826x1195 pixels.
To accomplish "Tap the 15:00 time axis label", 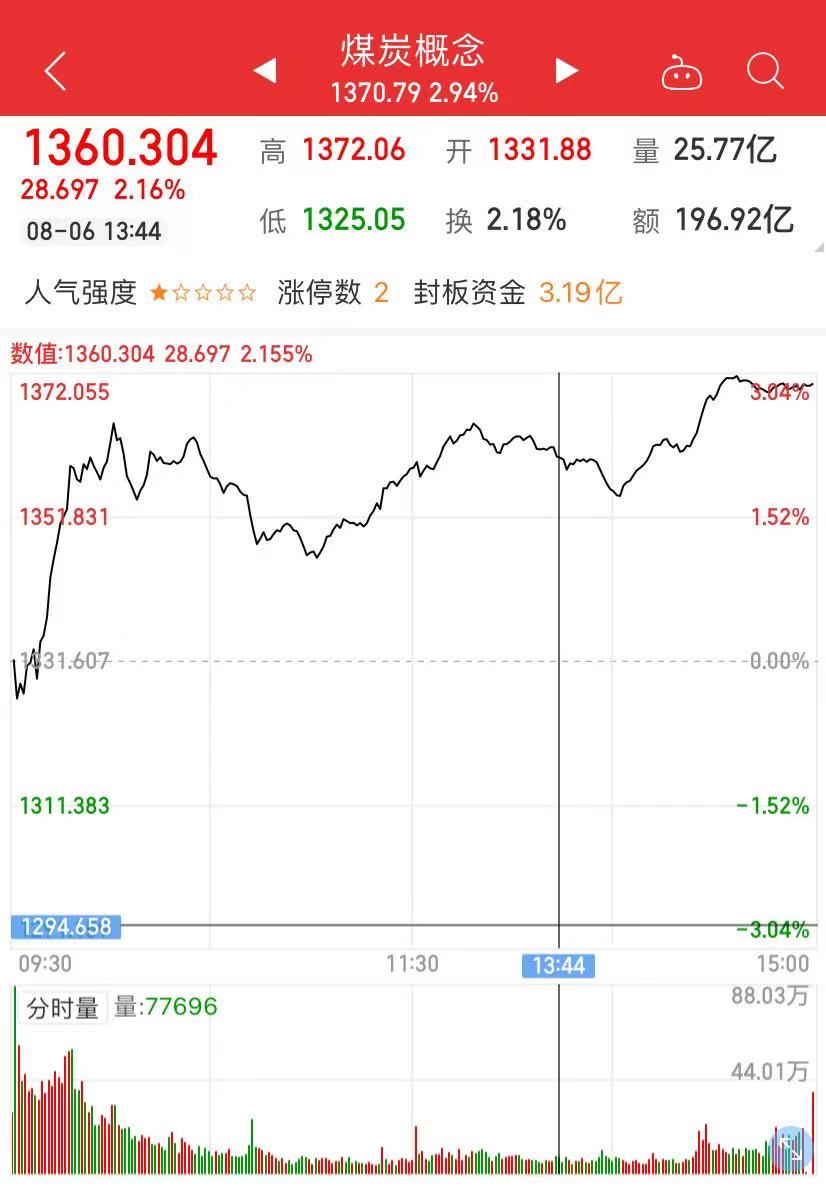I will pos(785,965).
